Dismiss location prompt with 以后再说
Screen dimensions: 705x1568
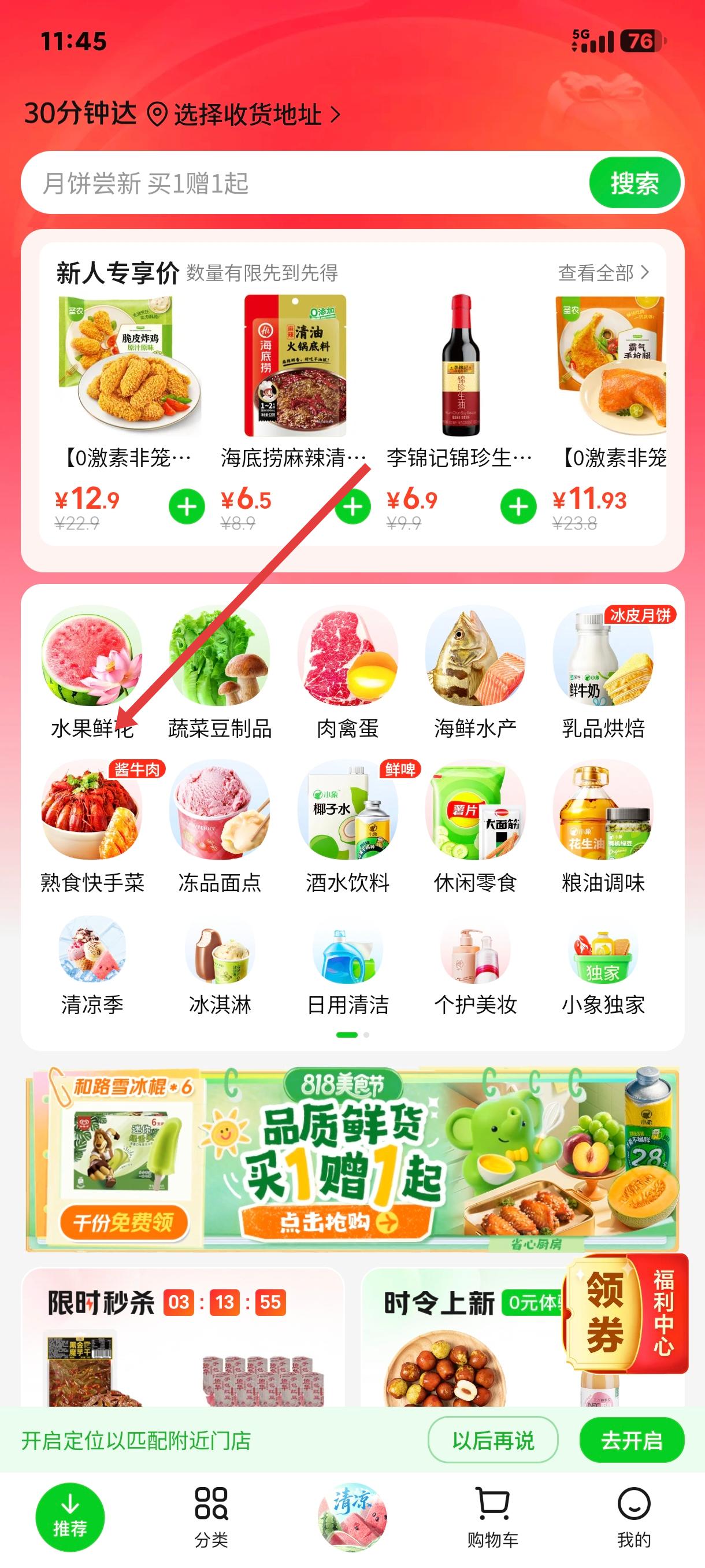coord(493,1440)
